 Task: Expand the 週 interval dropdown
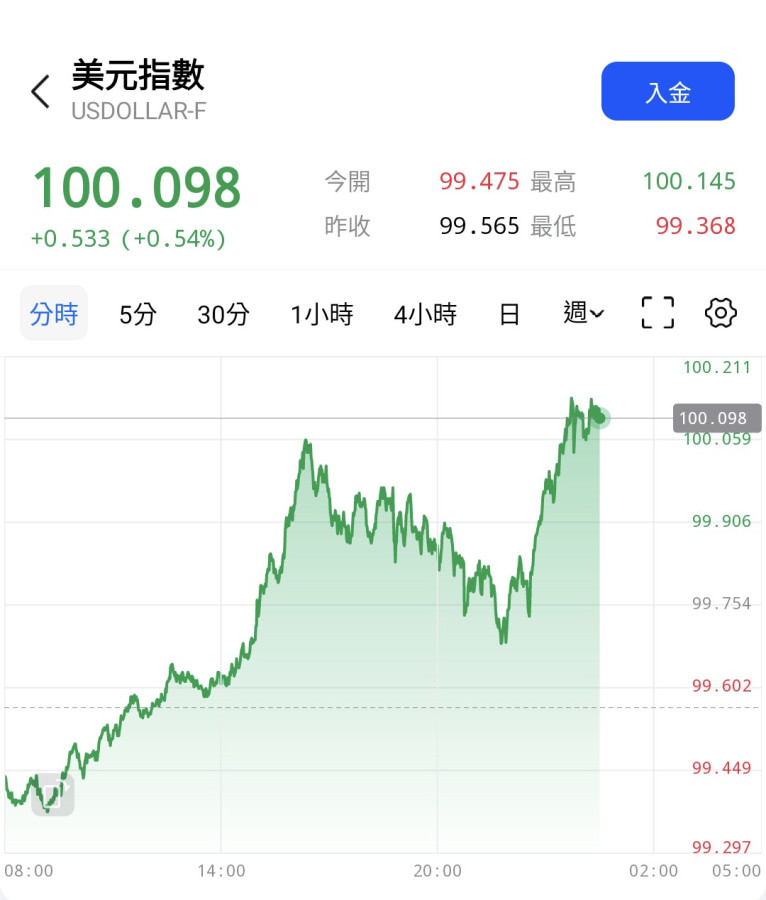[x=584, y=313]
